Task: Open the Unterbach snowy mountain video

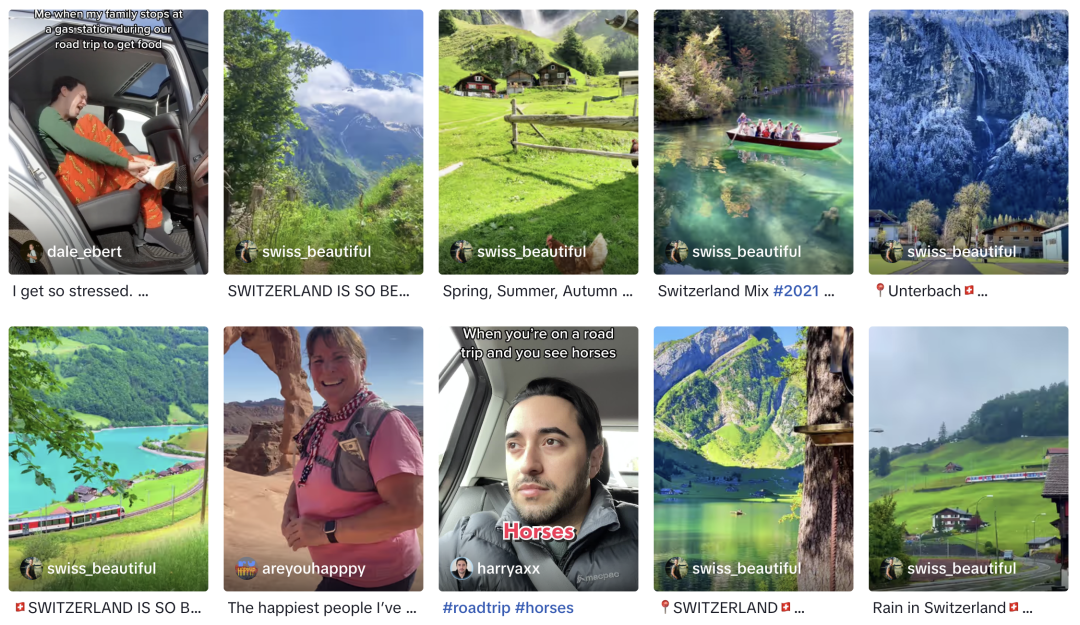Action: (x=968, y=140)
